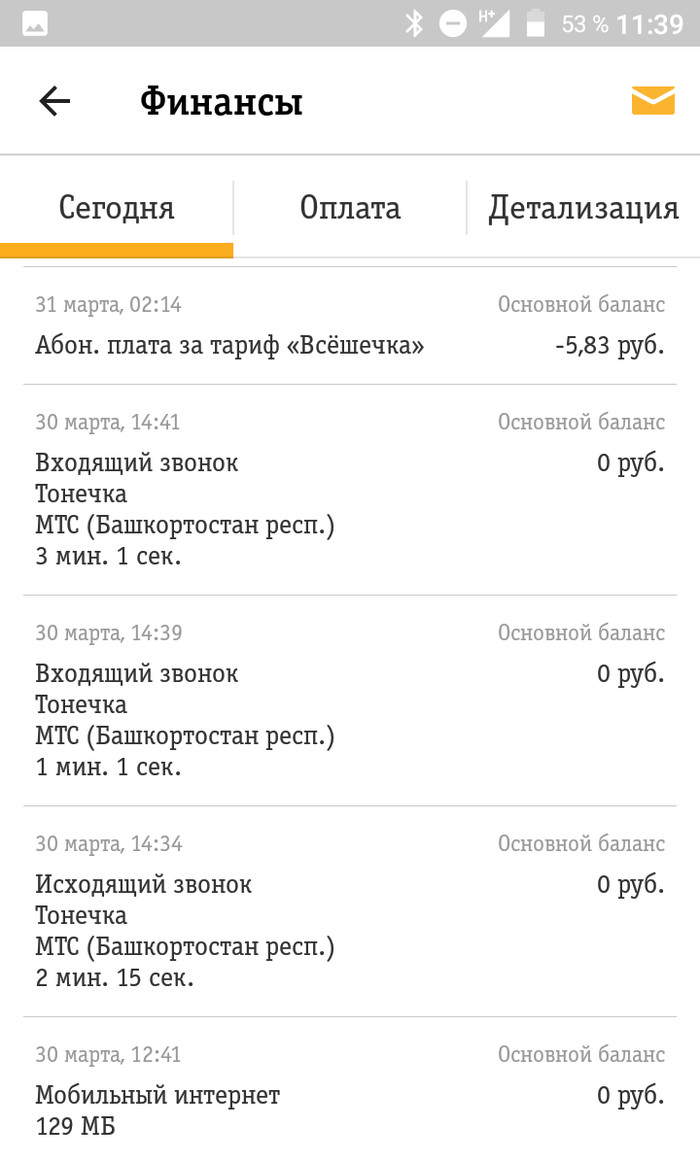Switch to the Оплата tab
This screenshot has width=700, height=1161.
click(350, 208)
